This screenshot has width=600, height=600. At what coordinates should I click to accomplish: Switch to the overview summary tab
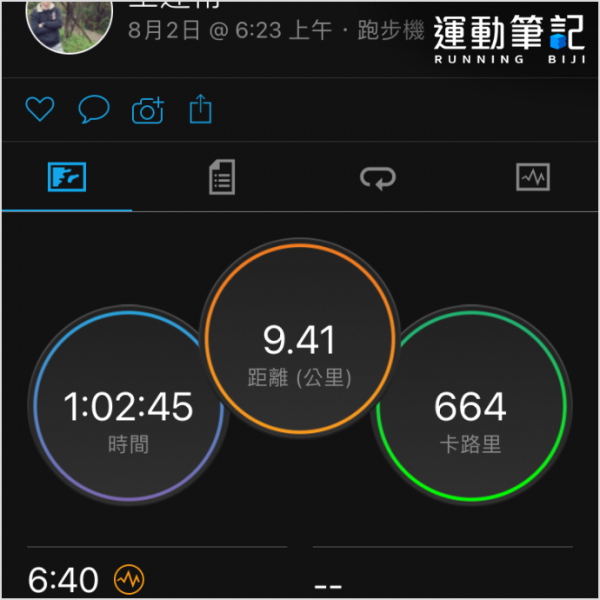[x=67, y=179]
